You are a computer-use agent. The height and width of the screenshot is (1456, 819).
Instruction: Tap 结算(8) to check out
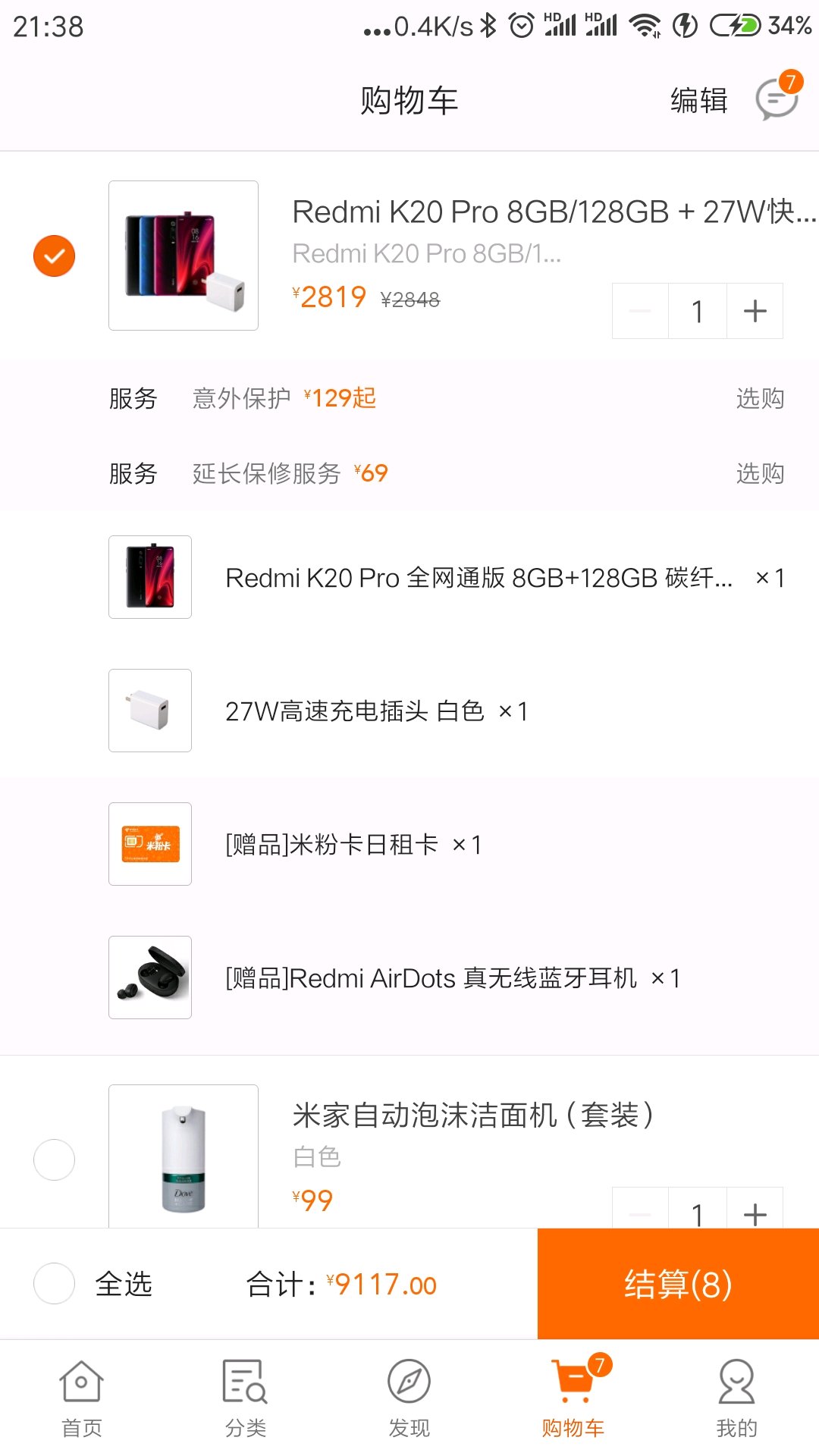tap(678, 1284)
